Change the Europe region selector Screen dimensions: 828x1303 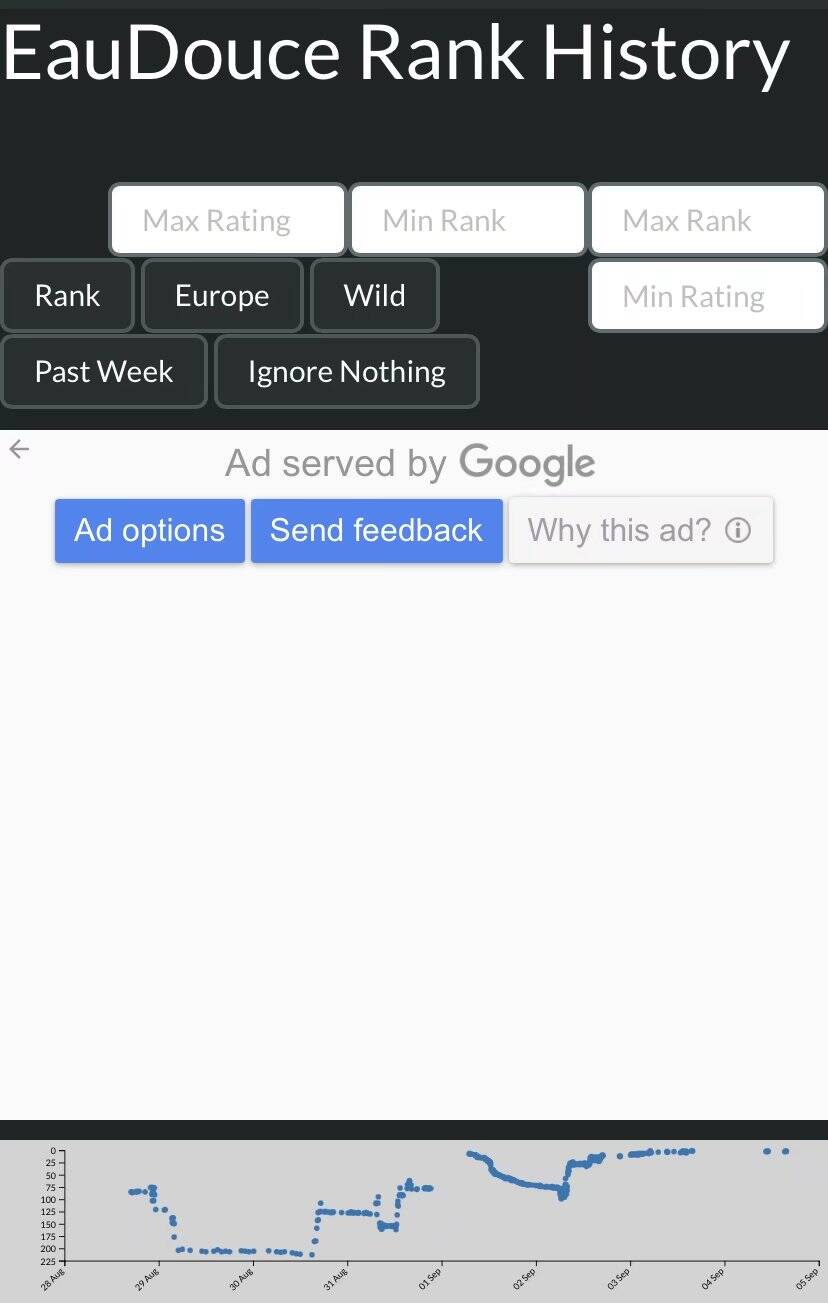coord(222,296)
